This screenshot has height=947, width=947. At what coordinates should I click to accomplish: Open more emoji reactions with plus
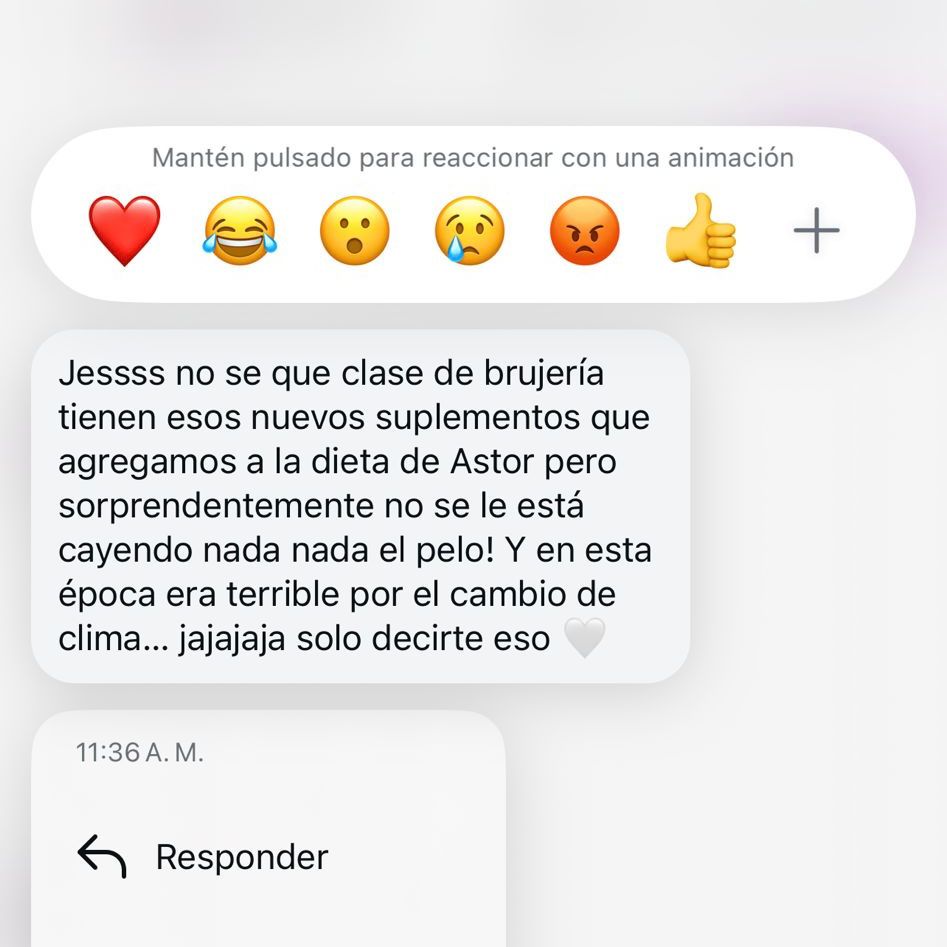pyautogui.click(x=816, y=232)
